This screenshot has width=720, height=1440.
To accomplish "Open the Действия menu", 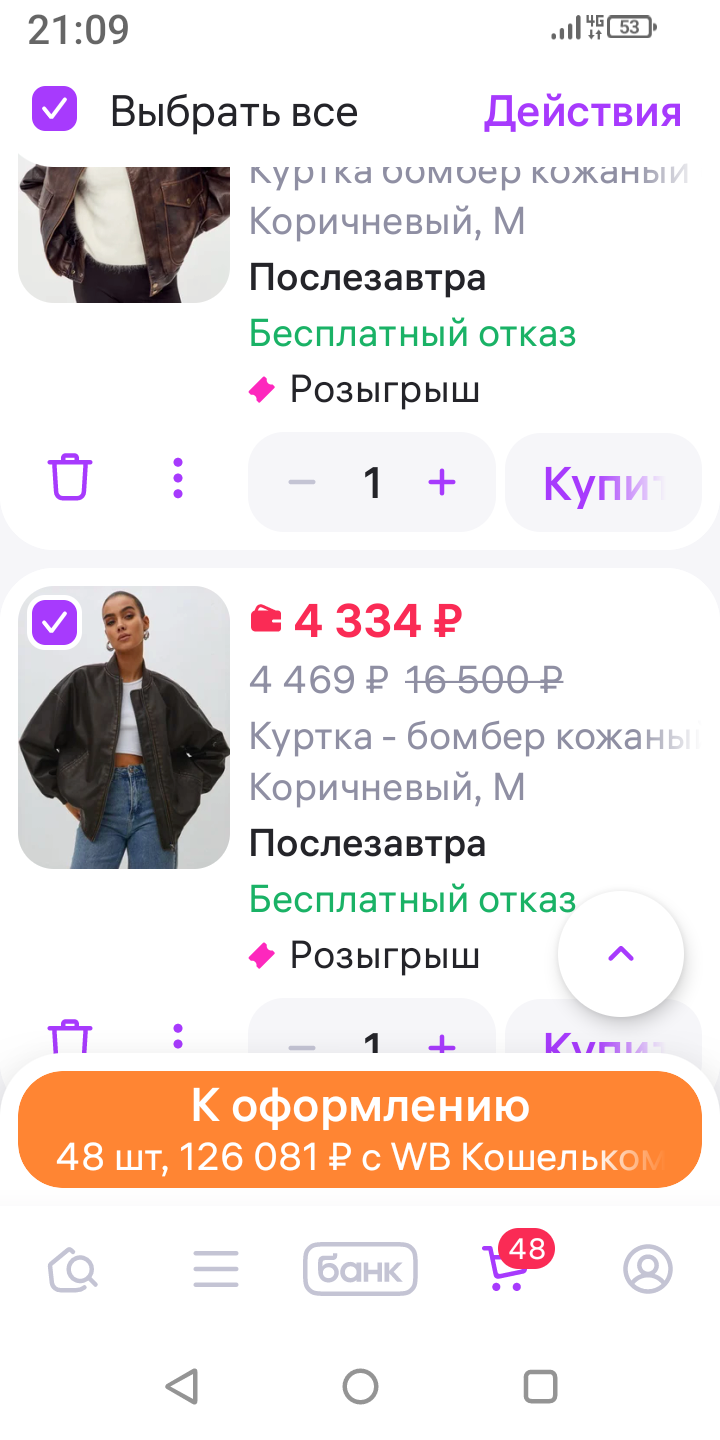I will point(582,111).
